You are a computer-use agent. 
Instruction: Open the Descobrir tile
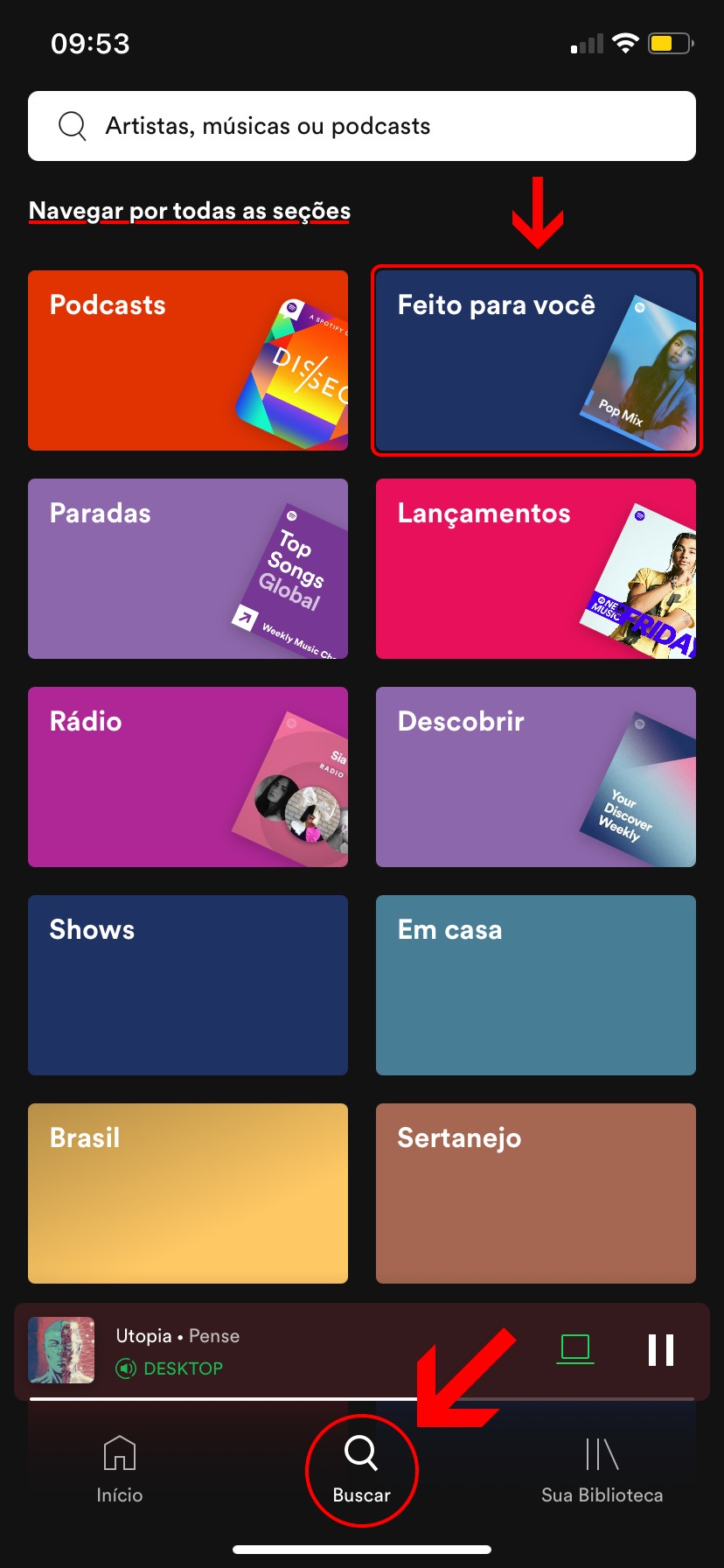point(536,777)
